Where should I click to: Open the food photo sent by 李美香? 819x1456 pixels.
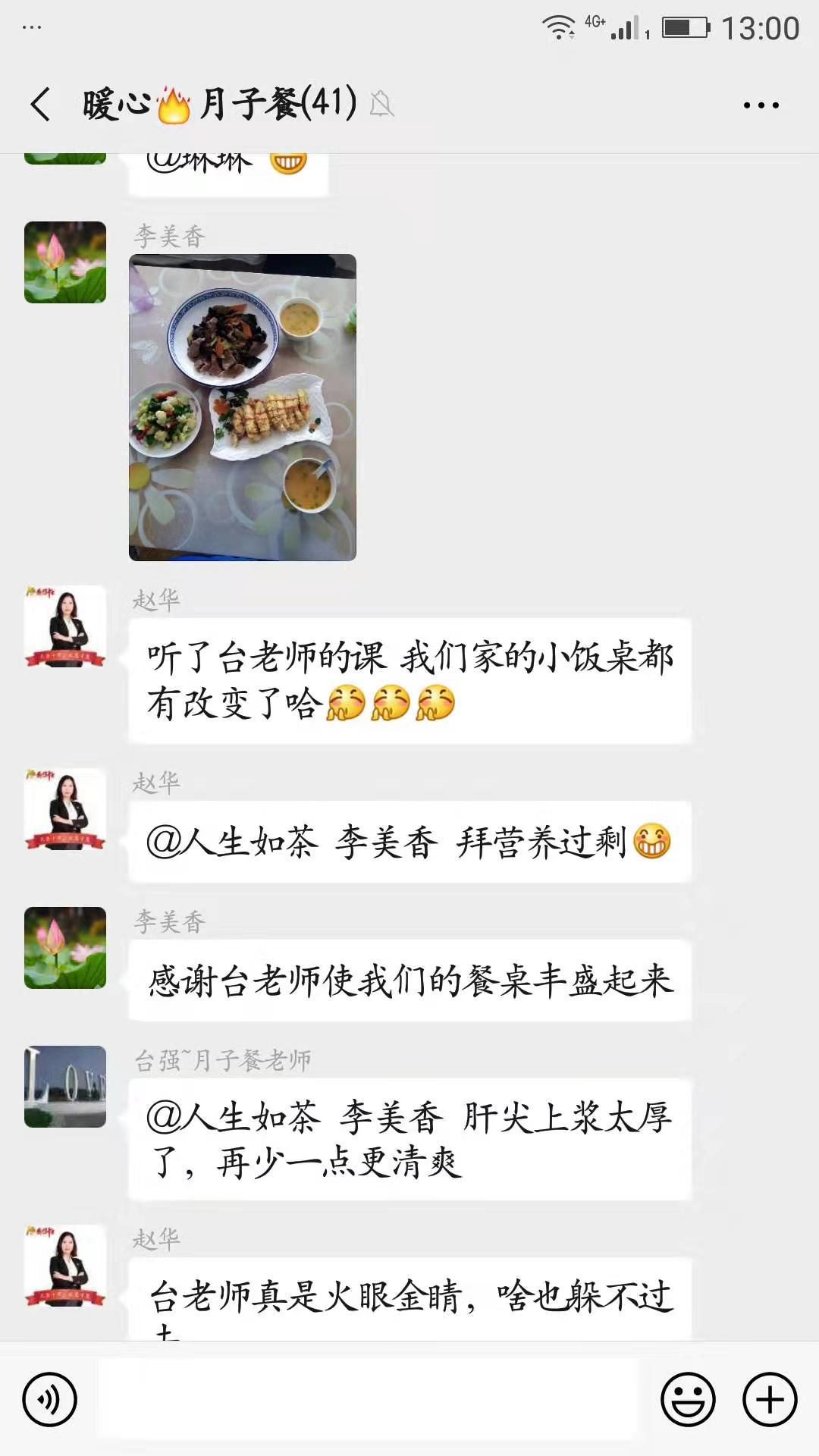(243, 407)
